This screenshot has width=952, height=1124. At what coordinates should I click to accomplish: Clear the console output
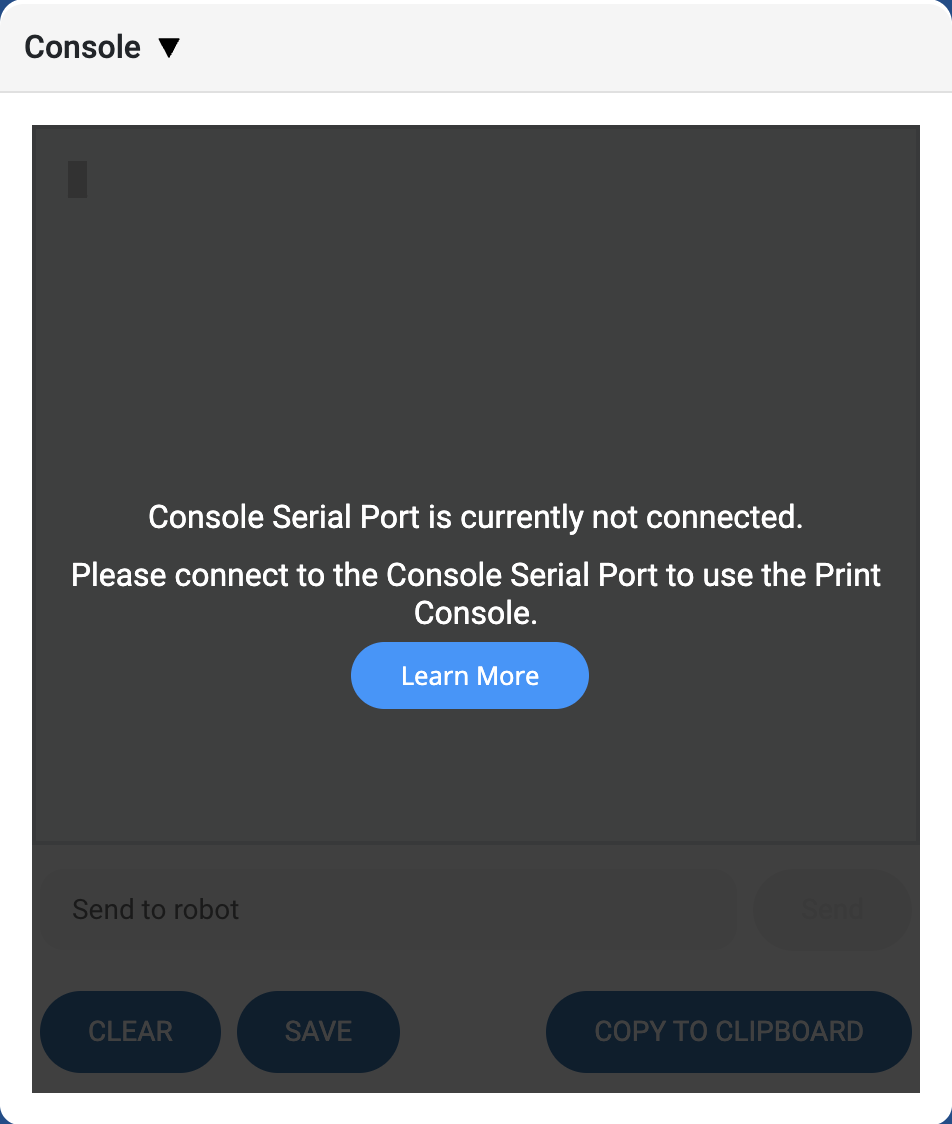tap(129, 1031)
